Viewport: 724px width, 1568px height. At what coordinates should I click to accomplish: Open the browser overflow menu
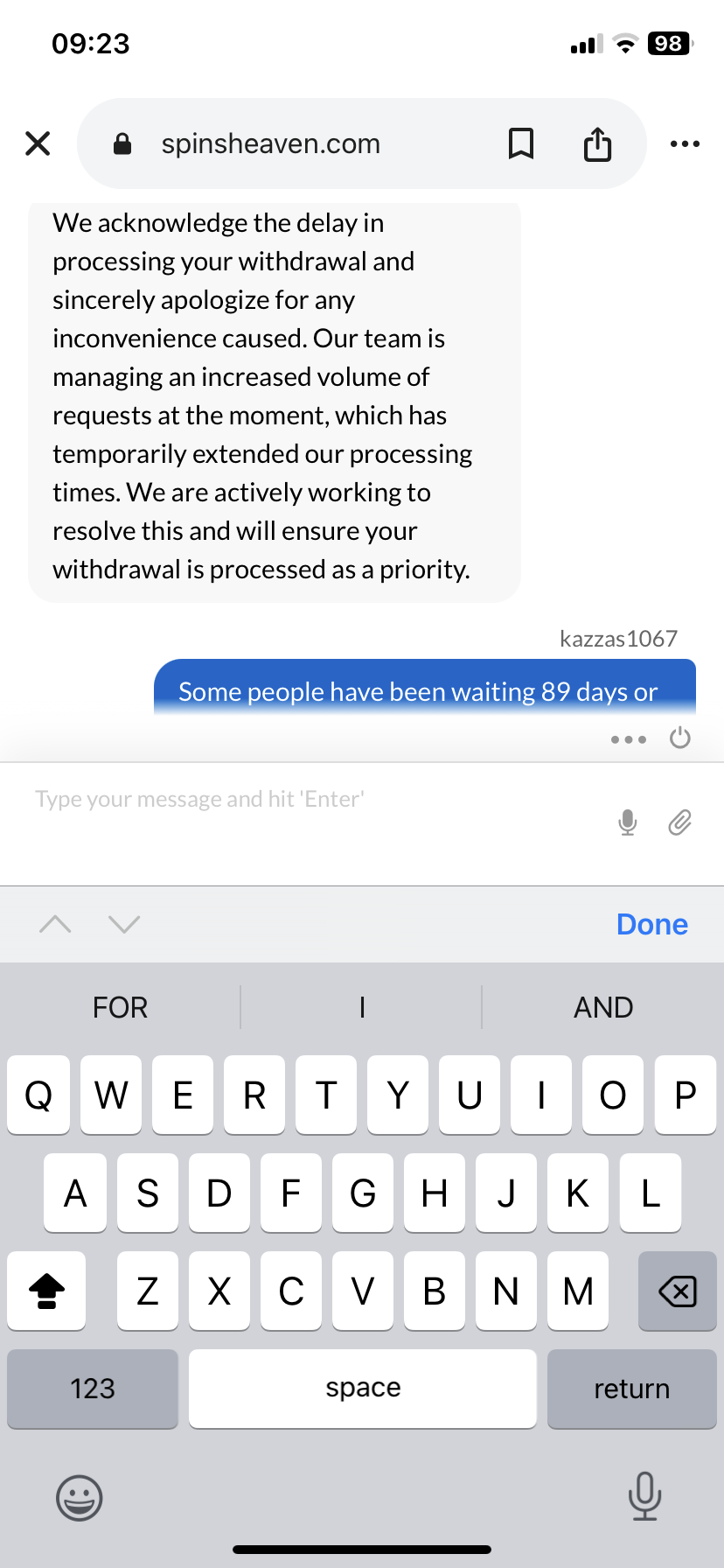click(684, 143)
